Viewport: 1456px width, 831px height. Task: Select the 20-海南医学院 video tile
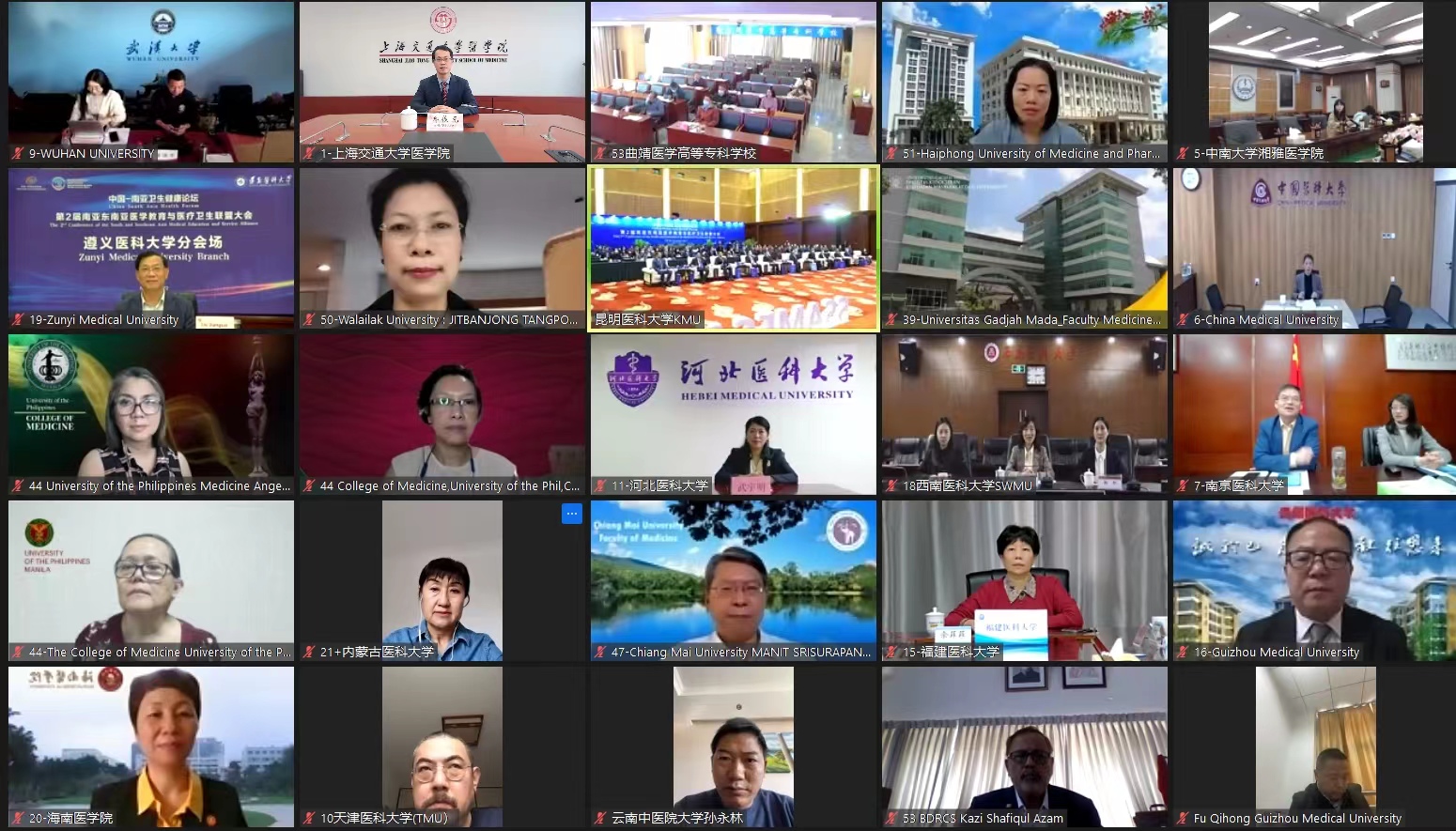(x=151, y=746)
